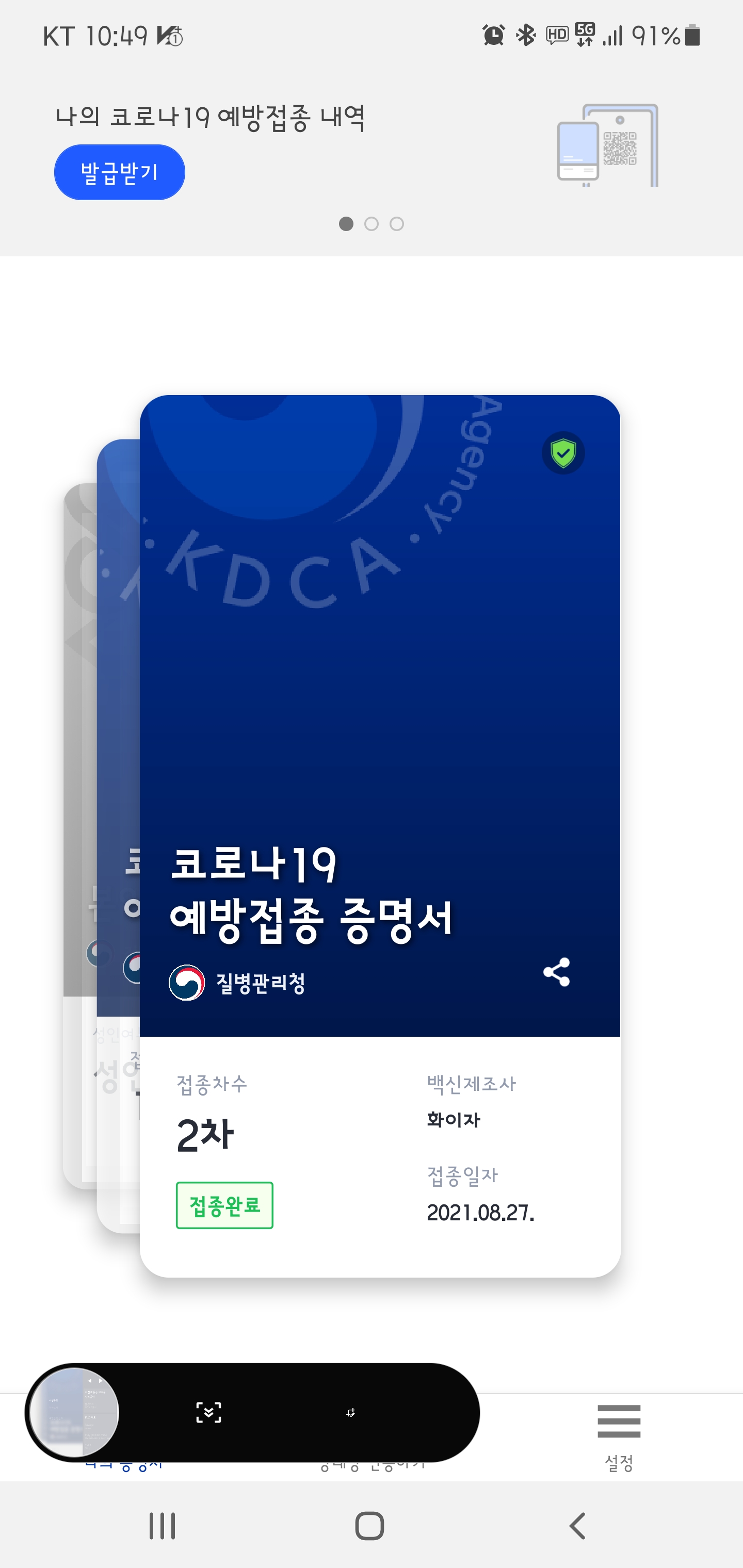The width and height of the screenshot is (743, 1568).
Task: Tap the crop and edit screenshot icon
Action: coord(351,1412)
